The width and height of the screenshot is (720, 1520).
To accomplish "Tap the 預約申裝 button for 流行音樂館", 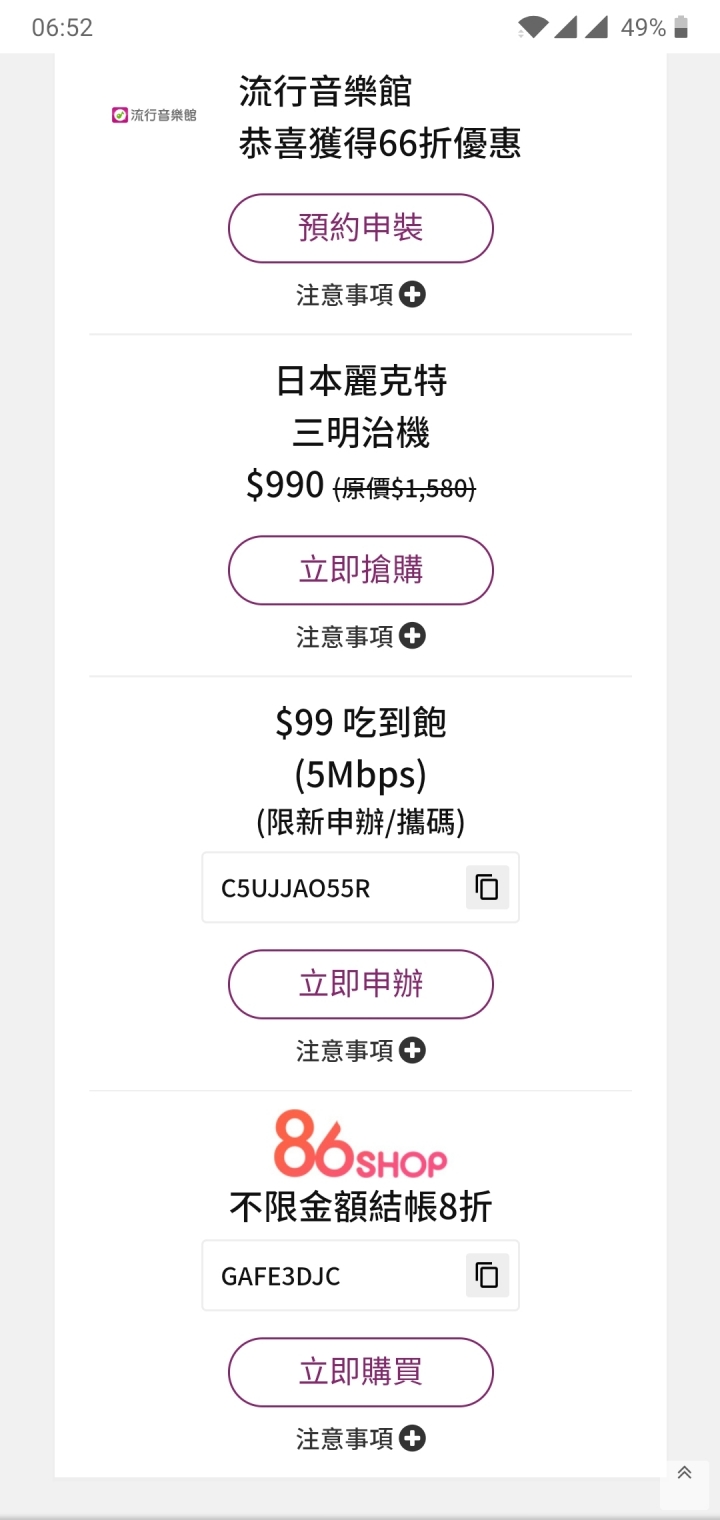I will point(361,228).
